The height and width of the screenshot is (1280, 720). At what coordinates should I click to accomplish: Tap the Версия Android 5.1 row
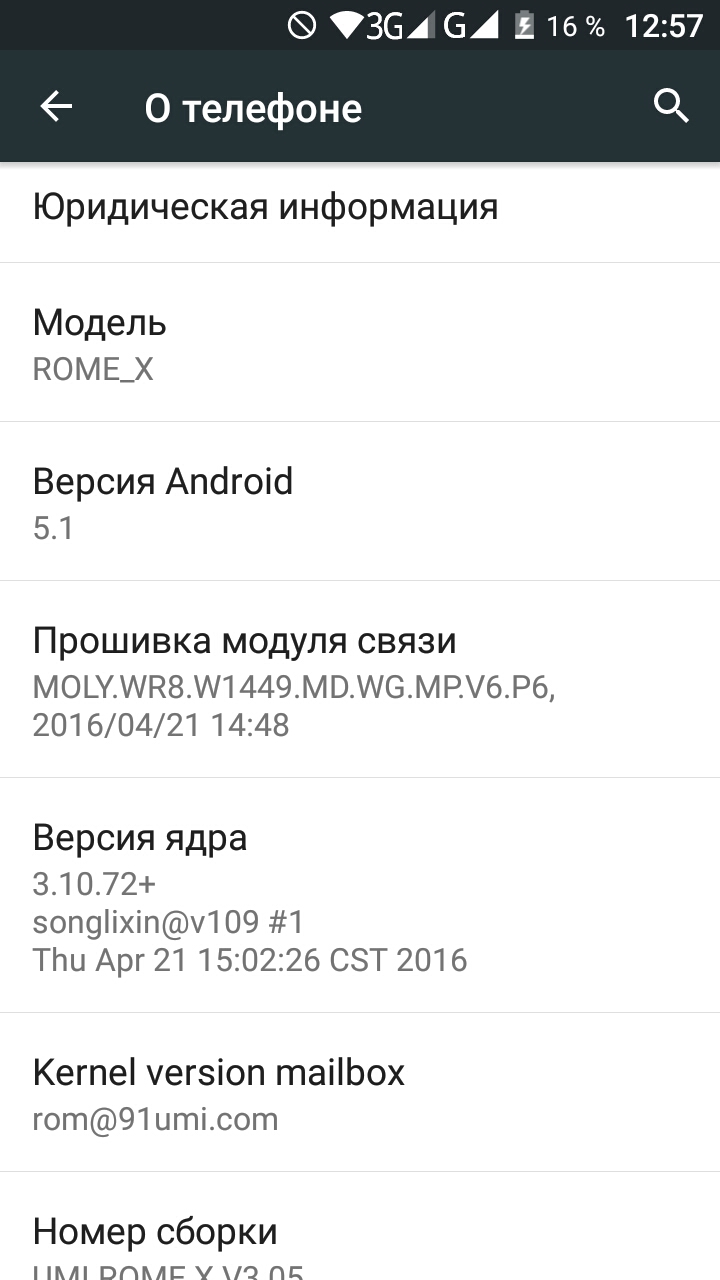(360, 501)
